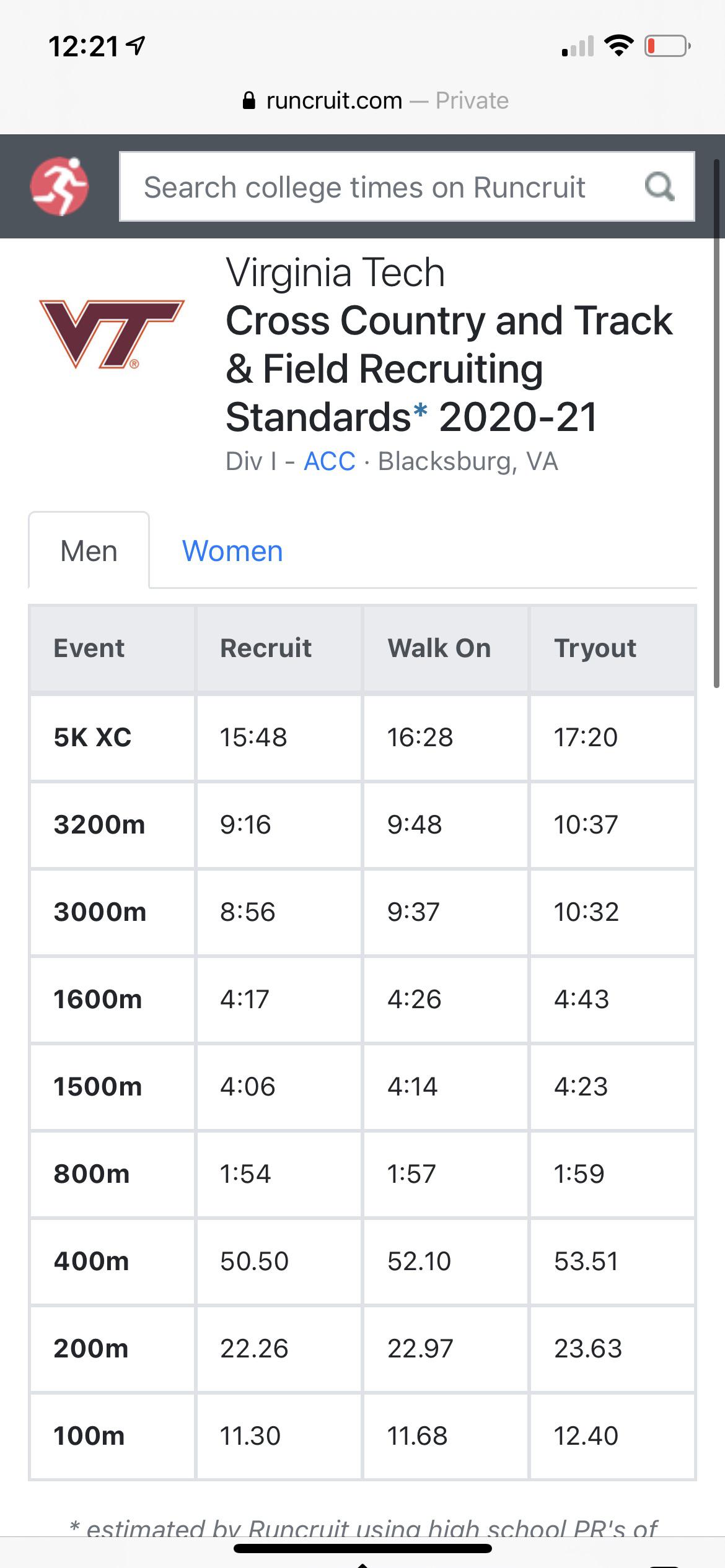Tap the Runcruit runner logo icon

(x=59, y=186)
